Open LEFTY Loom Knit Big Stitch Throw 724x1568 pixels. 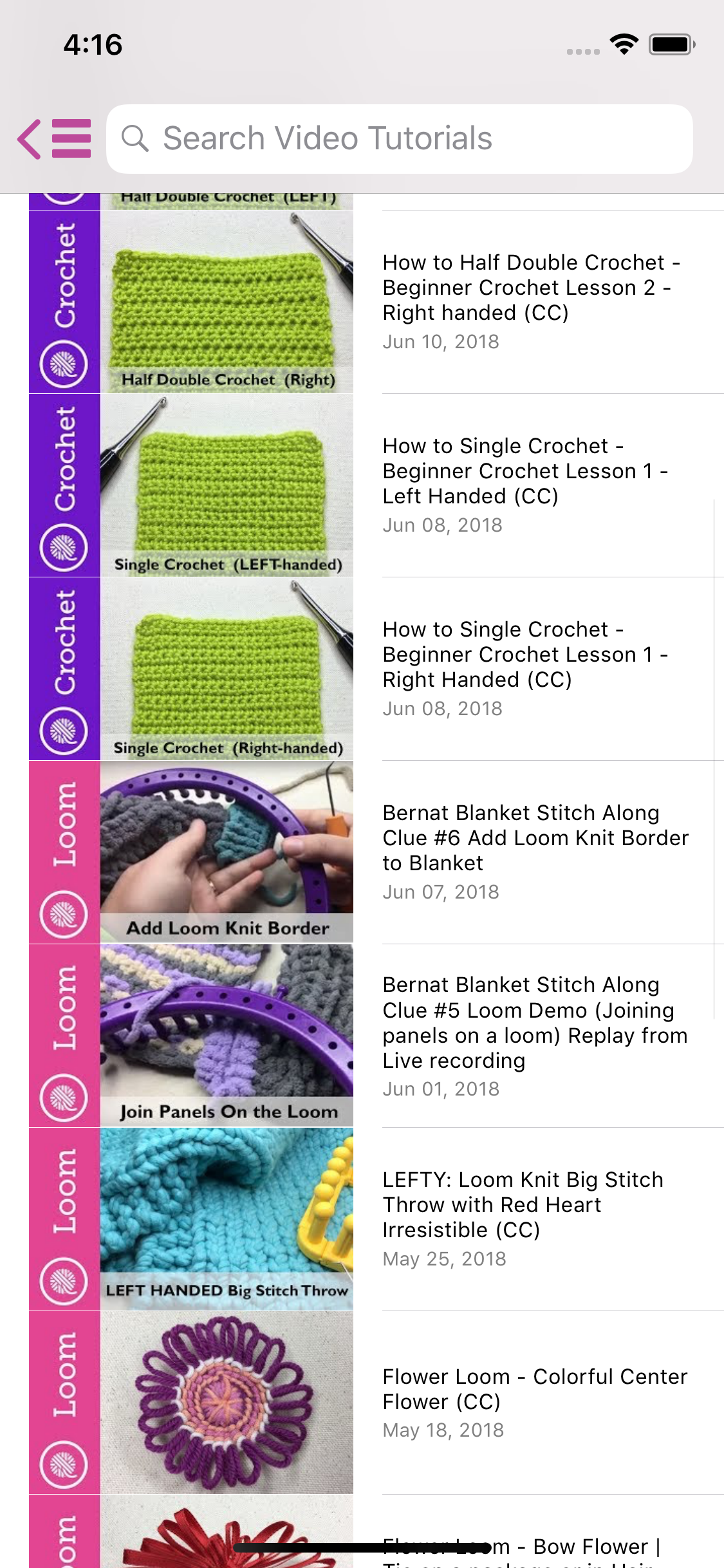(x=376, y=1219)
